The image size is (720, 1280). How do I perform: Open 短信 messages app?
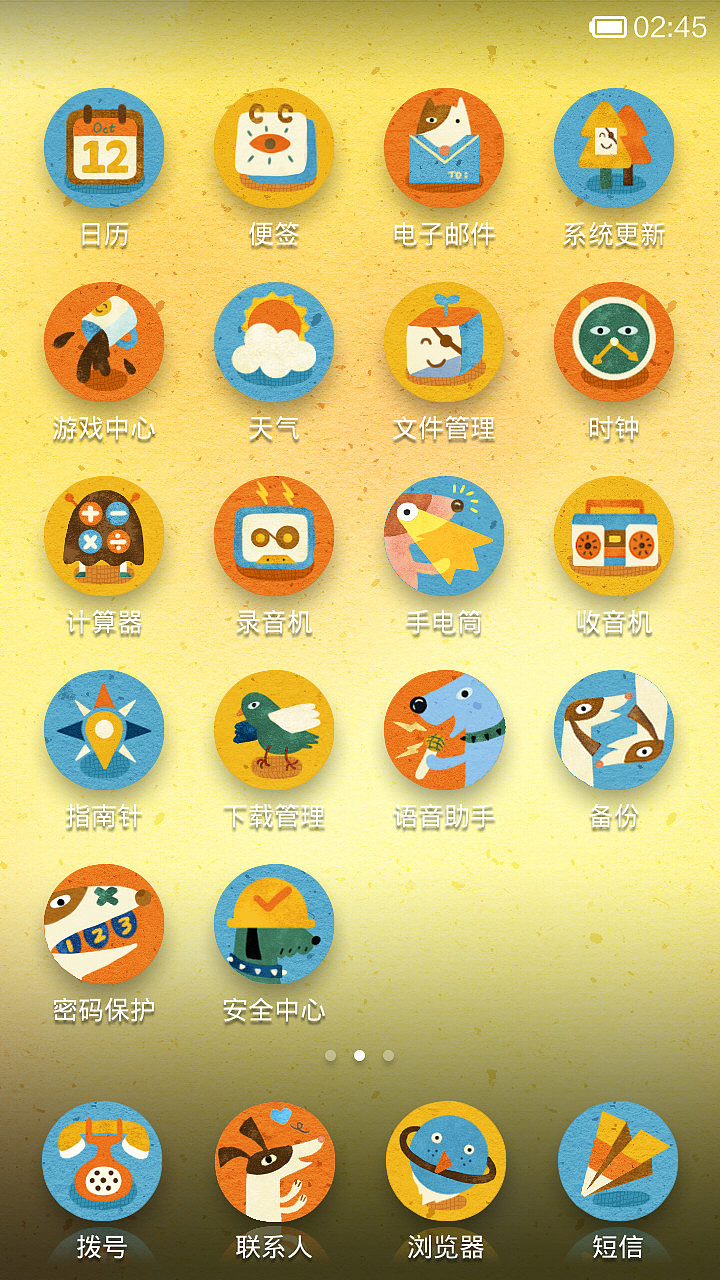[x=618, y=1162]
